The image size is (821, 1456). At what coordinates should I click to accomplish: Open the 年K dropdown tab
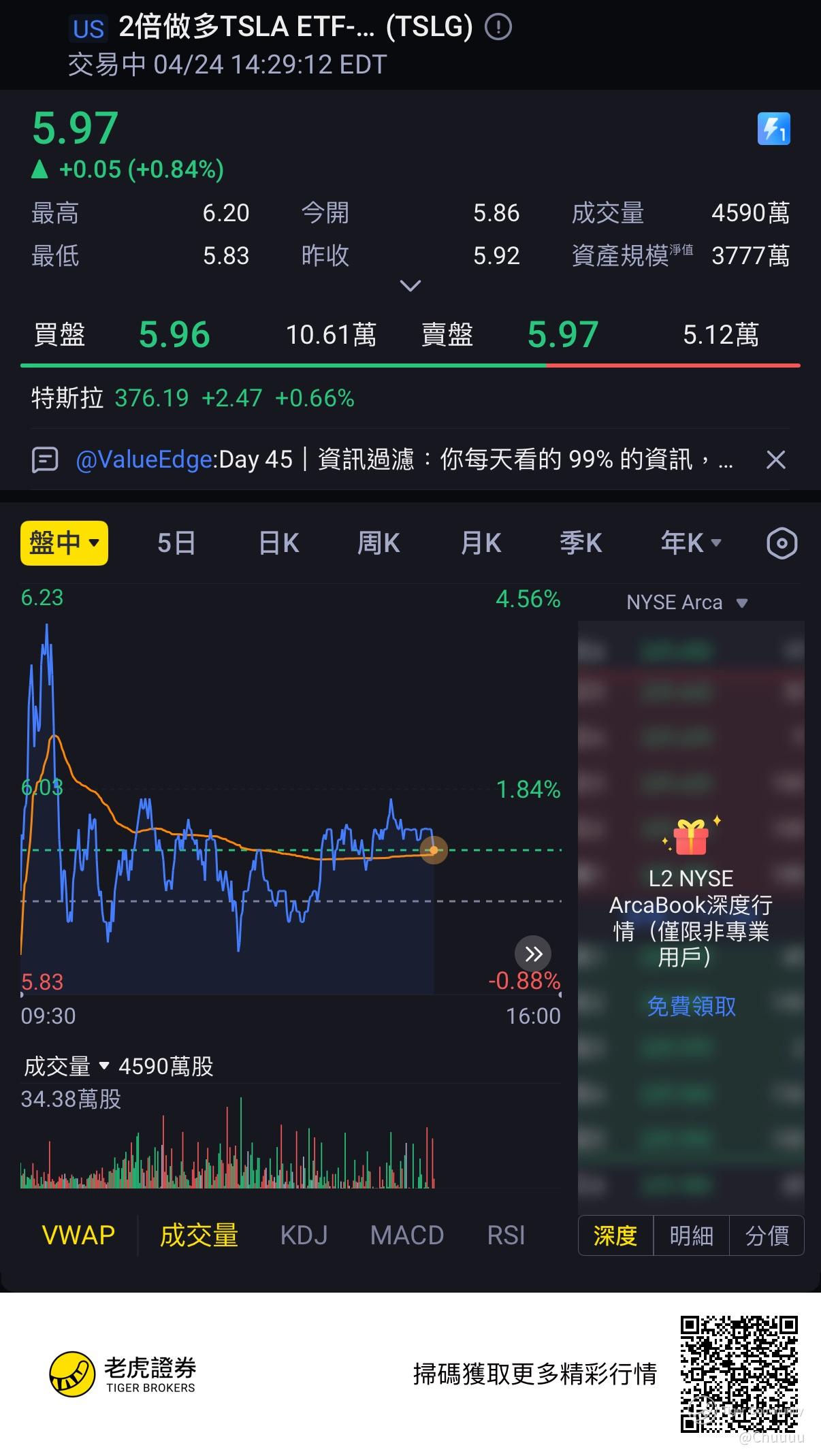pos(690,543)
